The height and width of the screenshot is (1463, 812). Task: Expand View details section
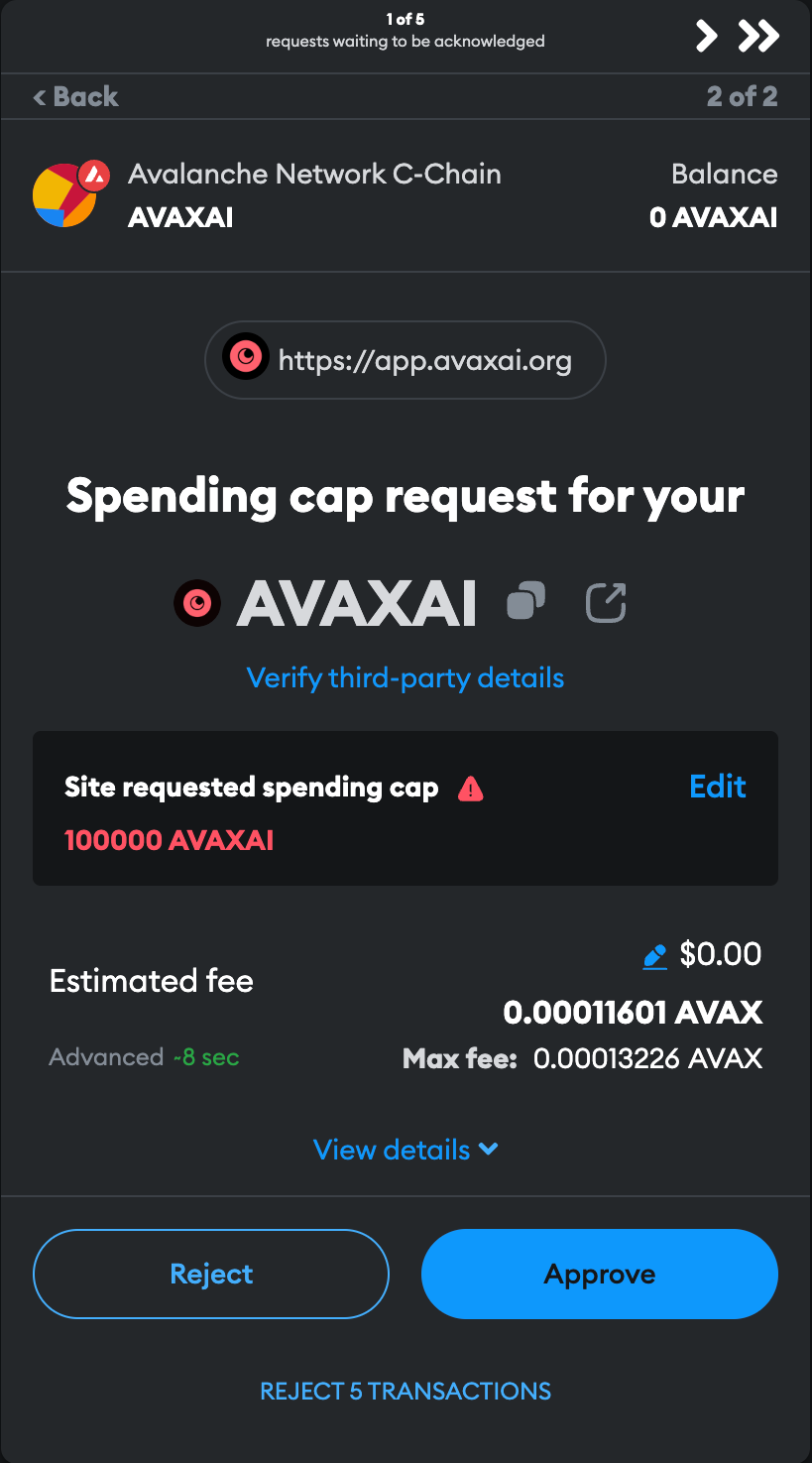click(x=405, y=1150)
